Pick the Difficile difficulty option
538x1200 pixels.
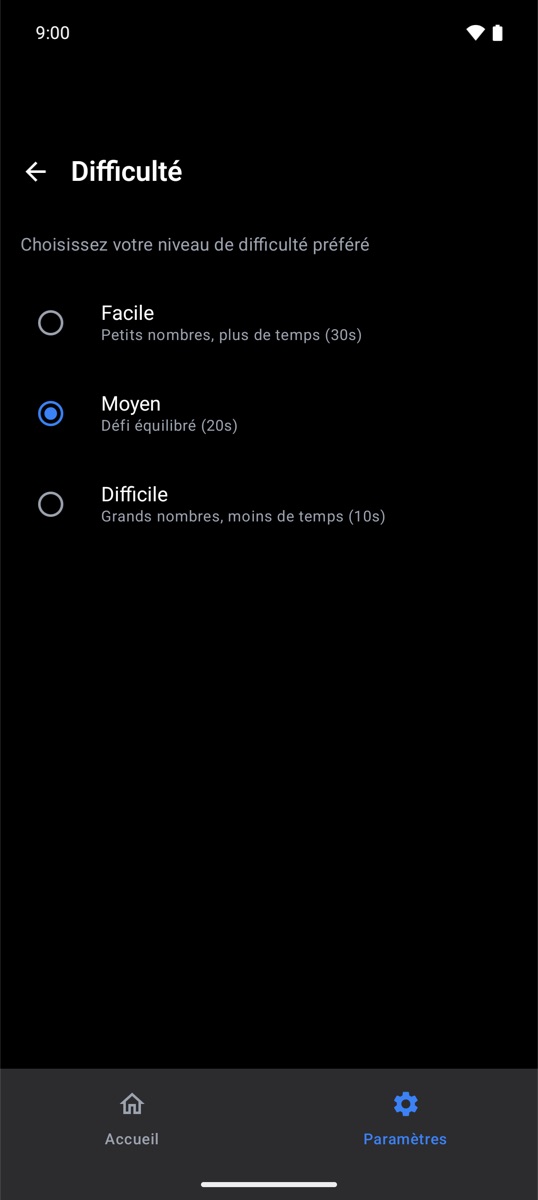click(269, 504)
